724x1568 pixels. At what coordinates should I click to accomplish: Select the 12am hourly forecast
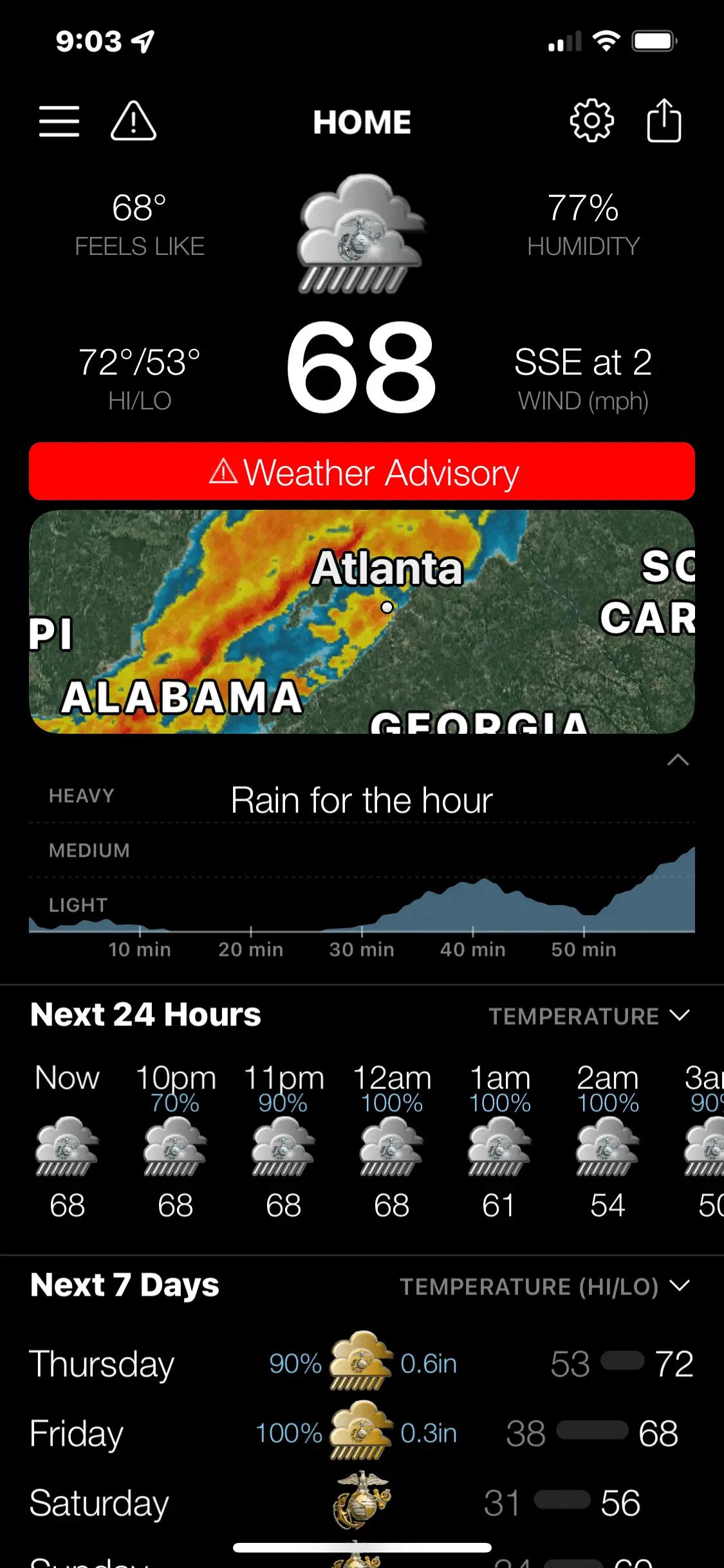tap(392, 1141)
